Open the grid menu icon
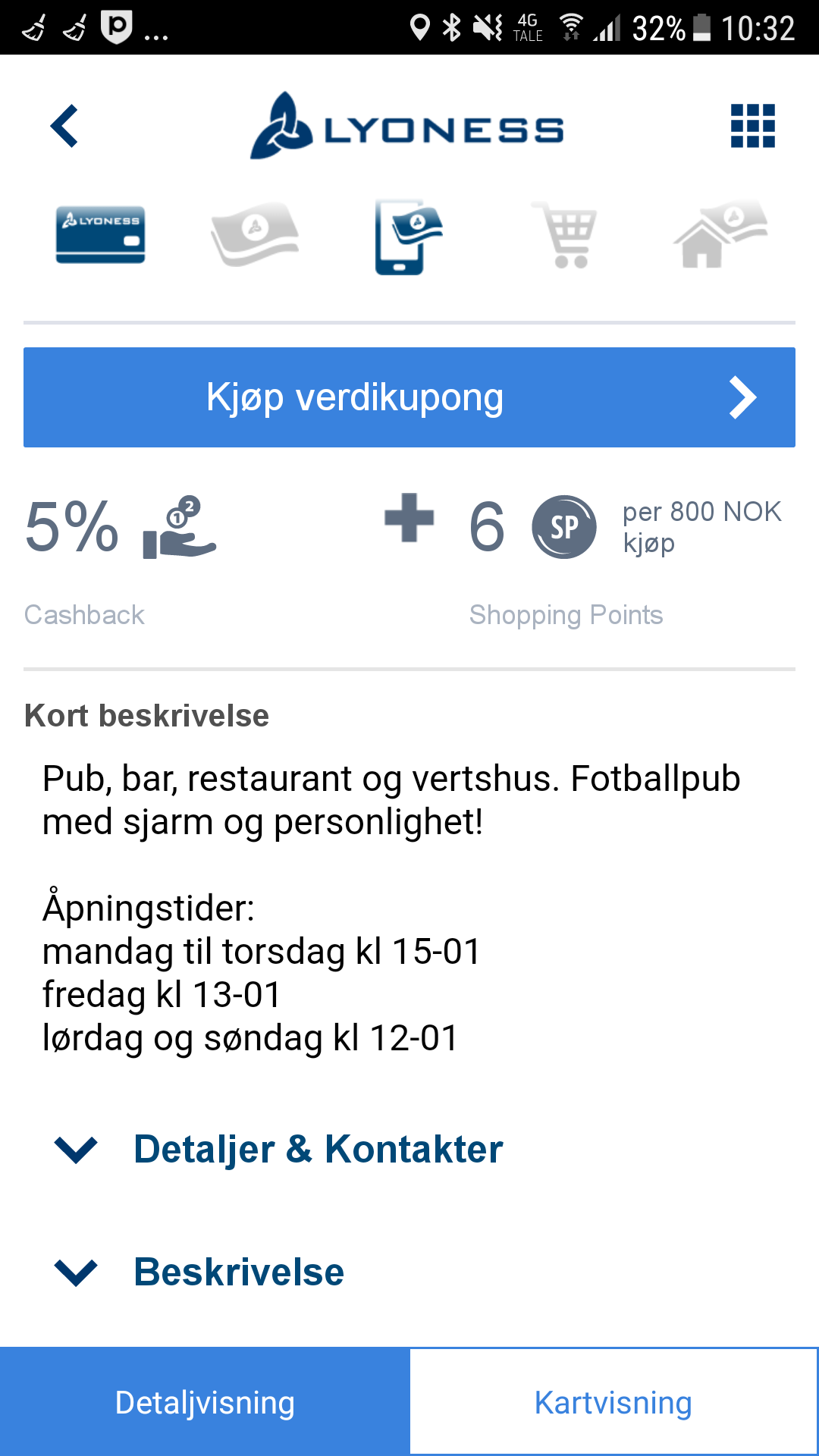The image size is (819, 1456). tap(752, 126)
